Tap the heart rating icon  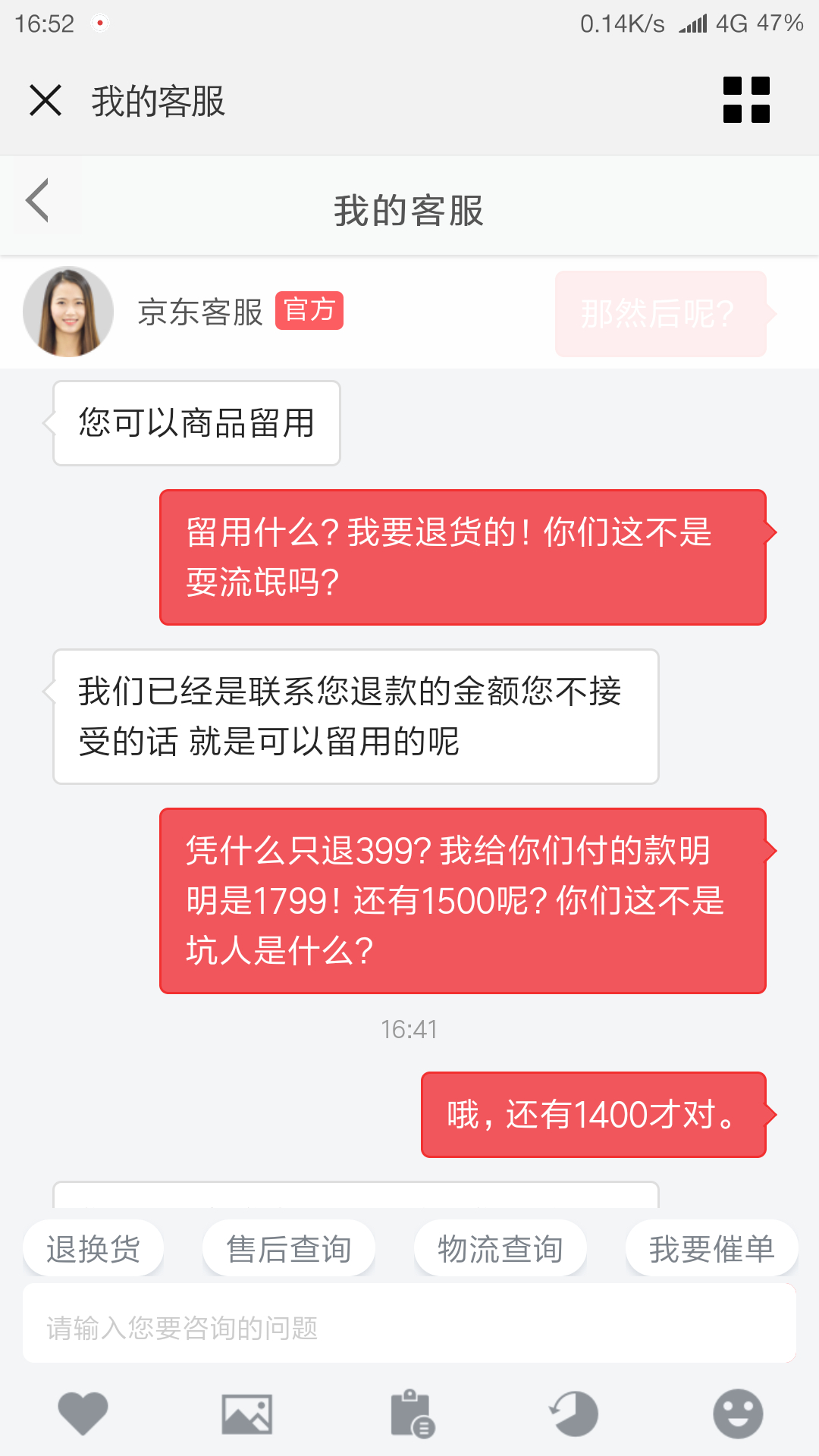click(x=83, y=1414)
